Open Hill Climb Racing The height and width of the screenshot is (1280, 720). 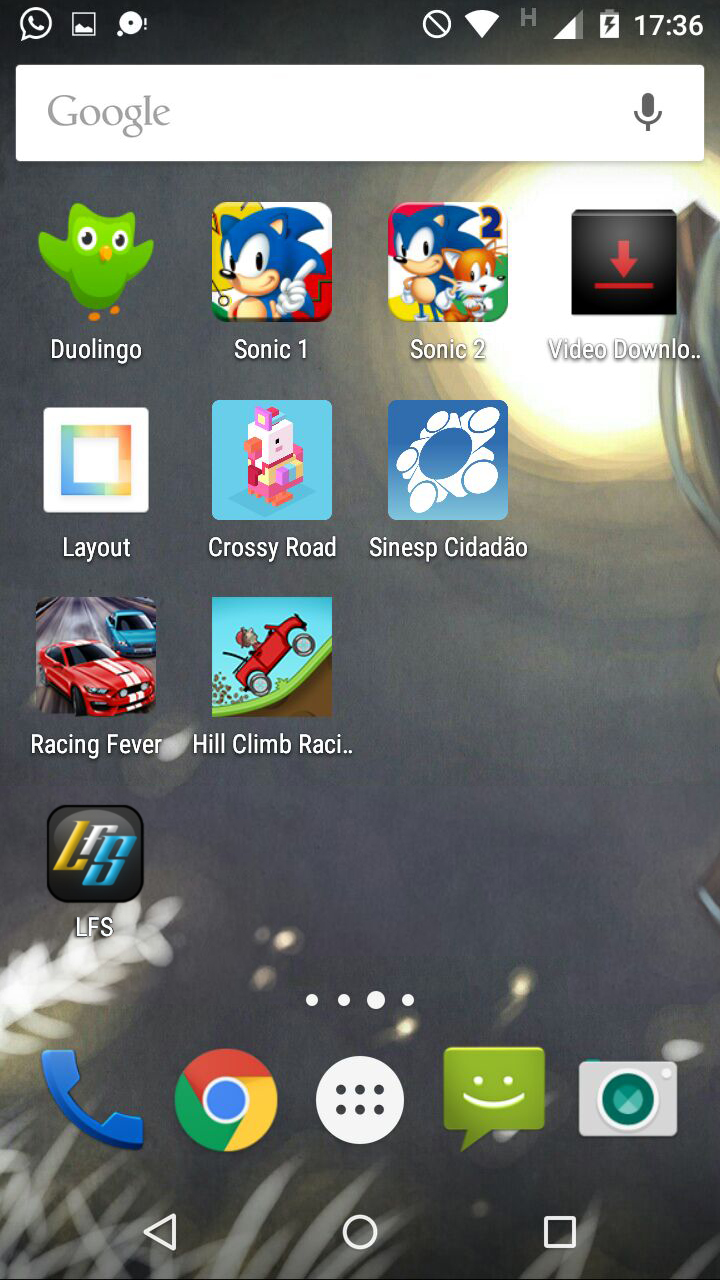[272, 657]
